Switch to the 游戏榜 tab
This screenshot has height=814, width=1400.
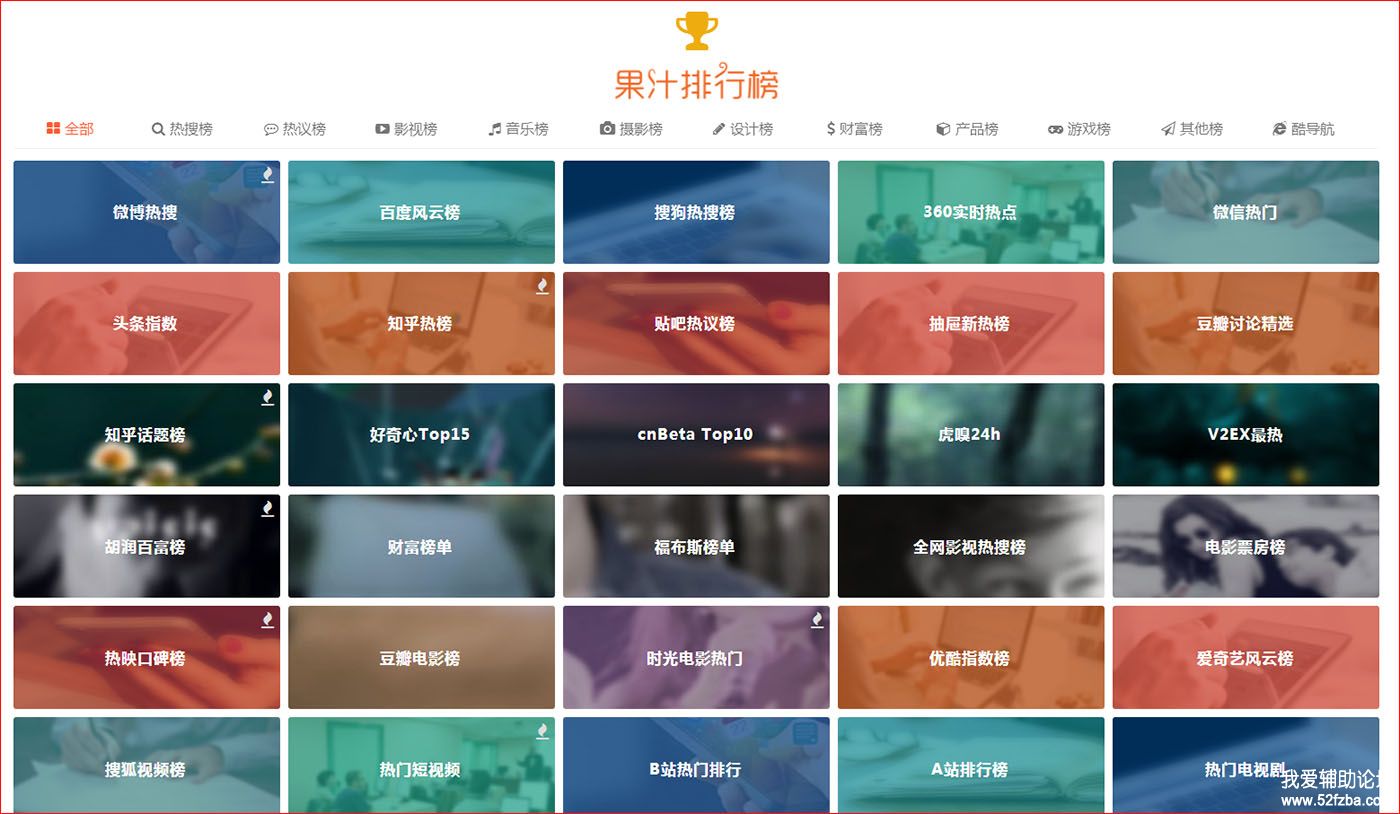coord(1079,129)
